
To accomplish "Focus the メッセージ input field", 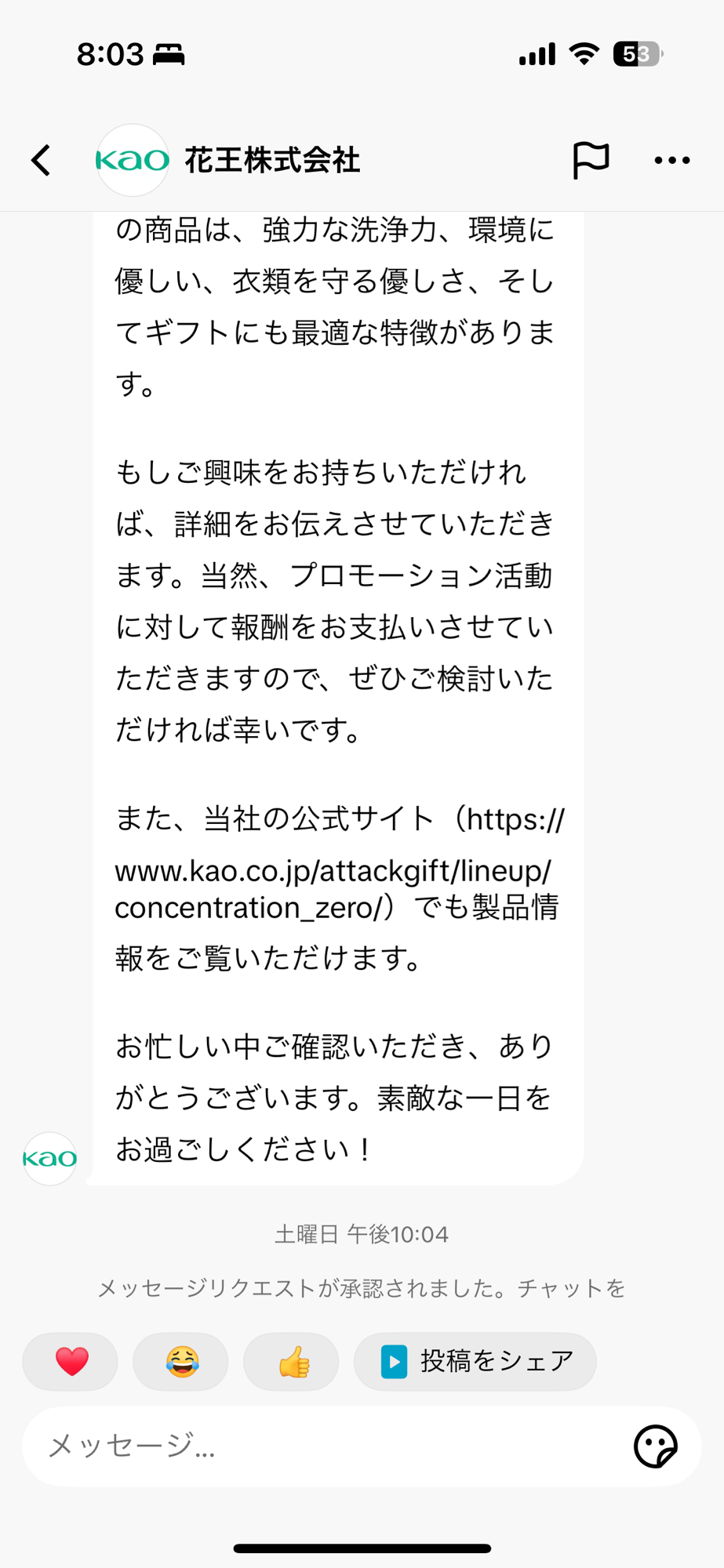I will [329, 1446].
